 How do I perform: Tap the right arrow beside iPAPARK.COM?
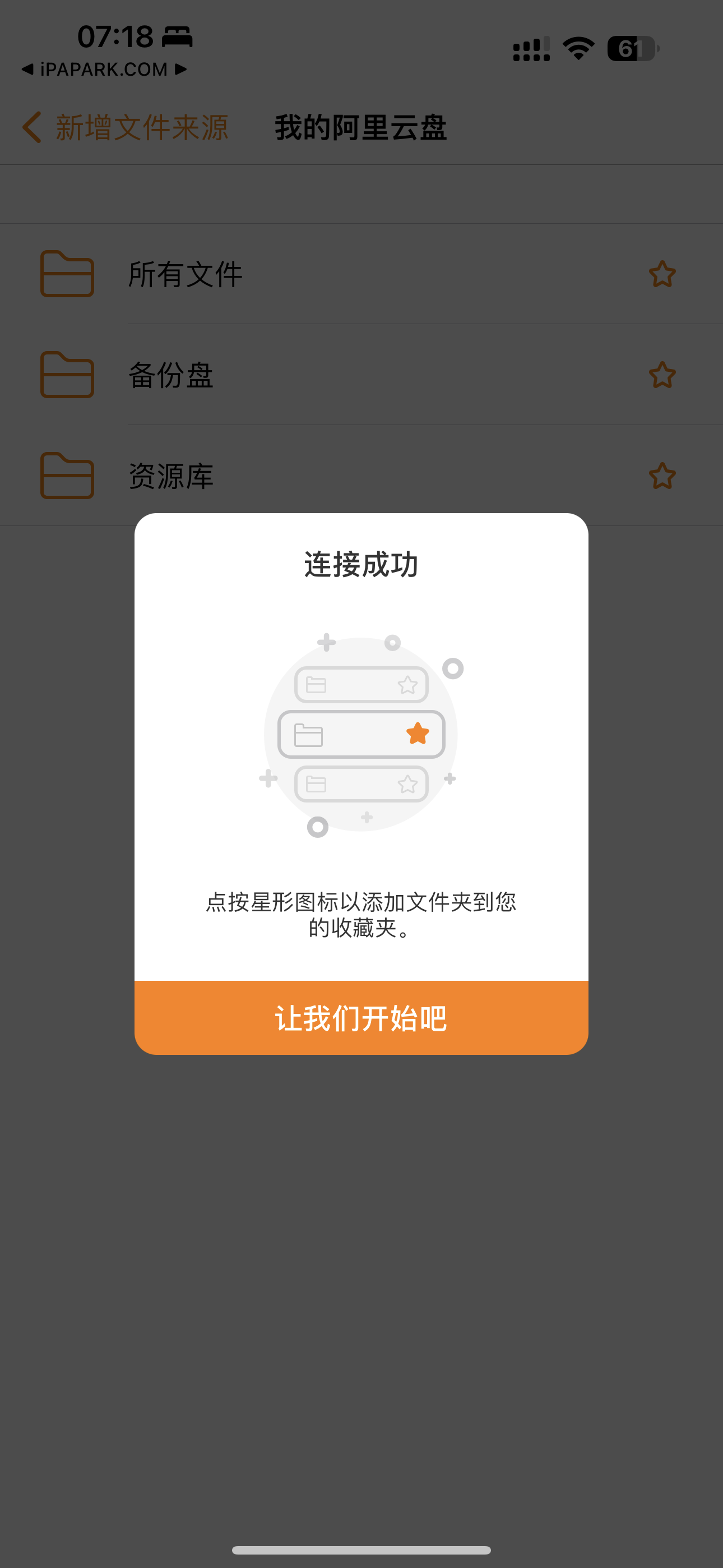[179, 70]
